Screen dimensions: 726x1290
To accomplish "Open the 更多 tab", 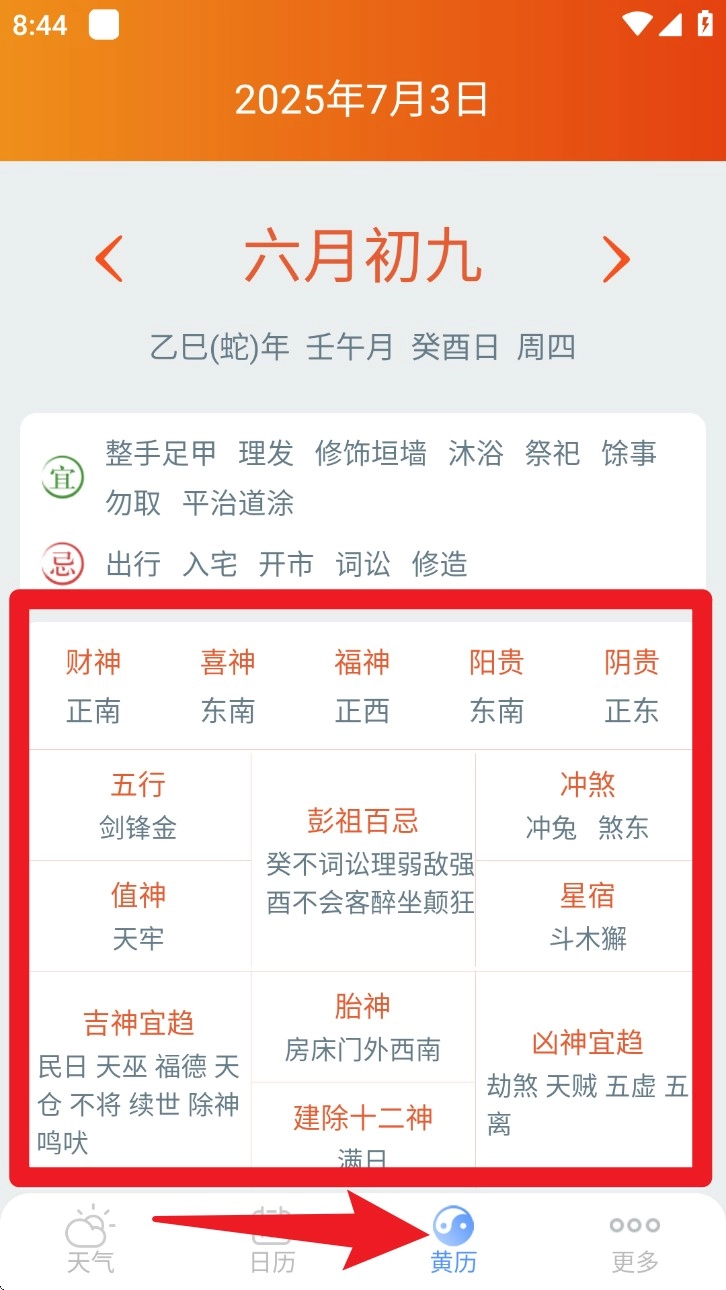I will pos(635,1239).
